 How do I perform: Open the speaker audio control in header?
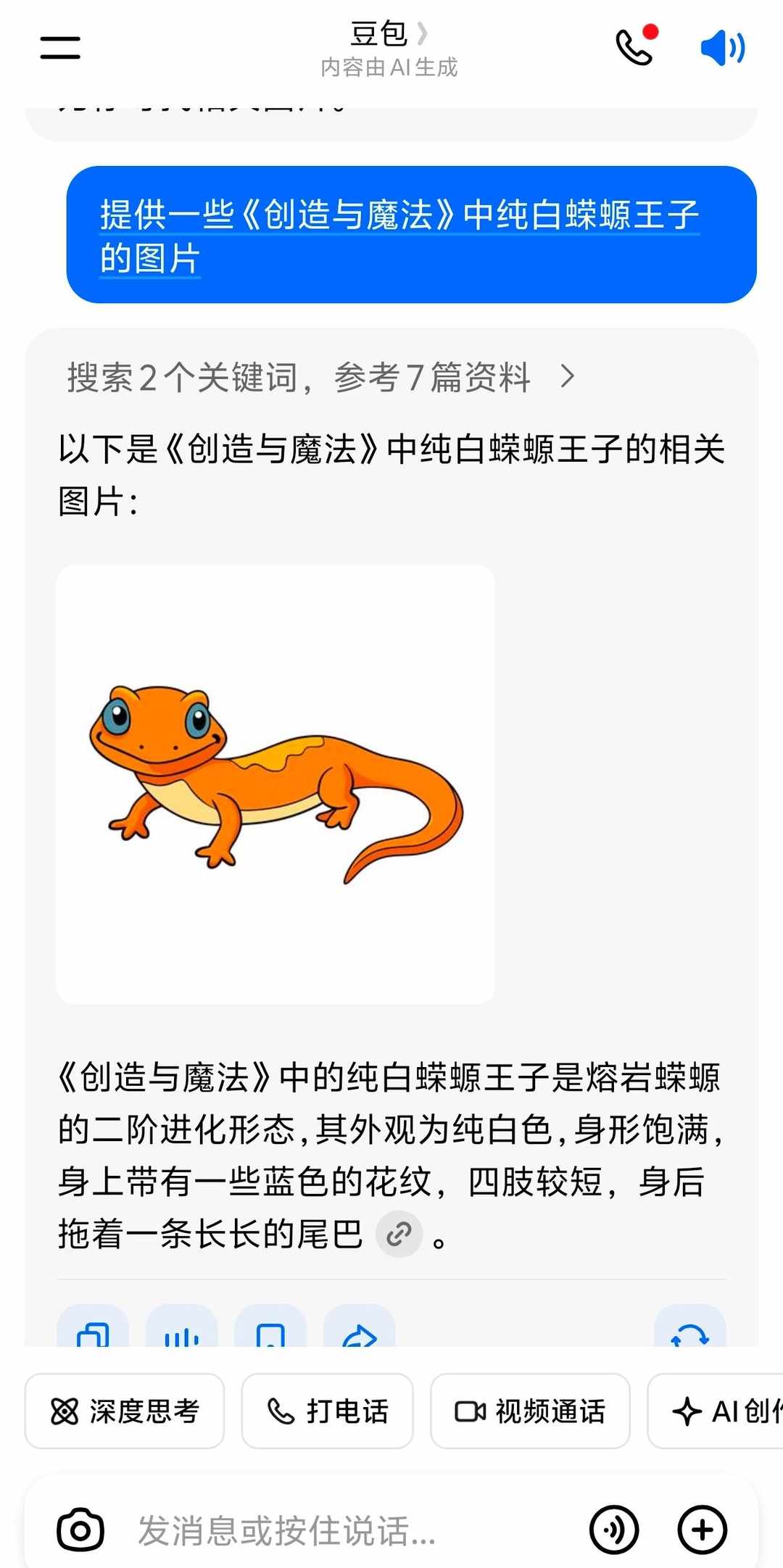[x=722, y=48]
